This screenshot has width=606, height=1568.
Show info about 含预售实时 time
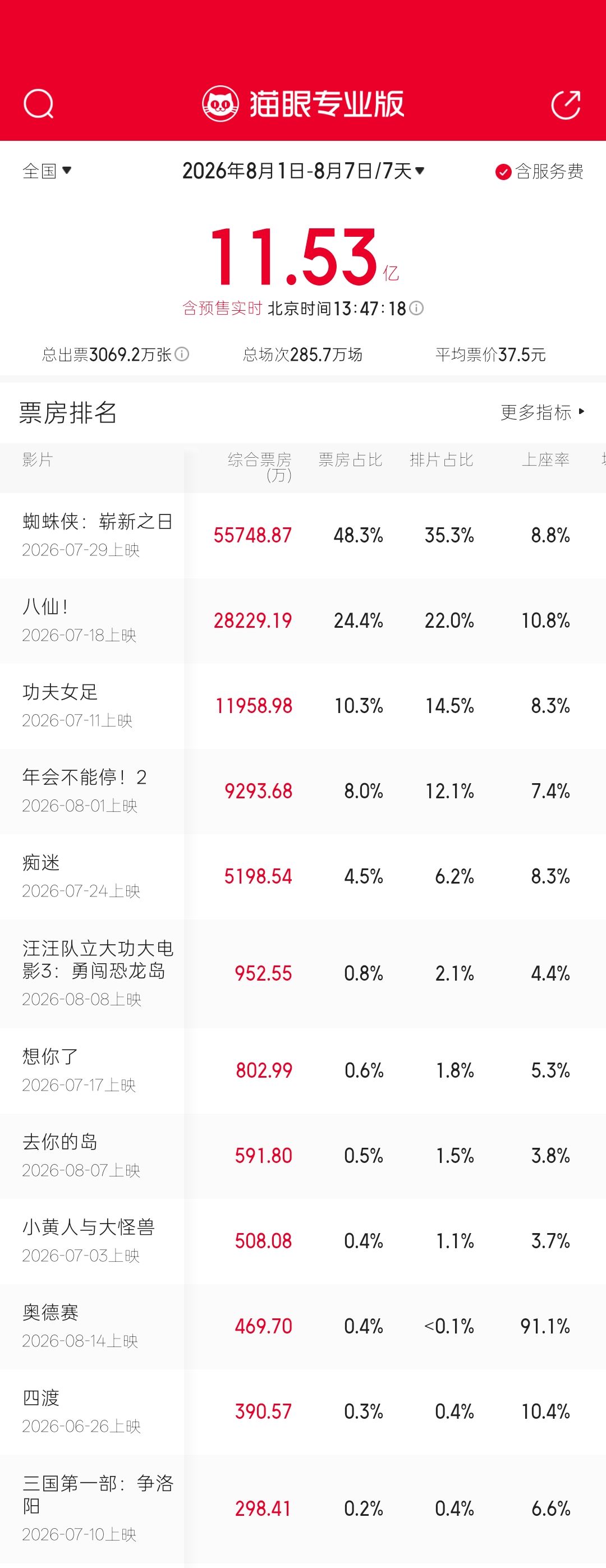coord(416,308)
